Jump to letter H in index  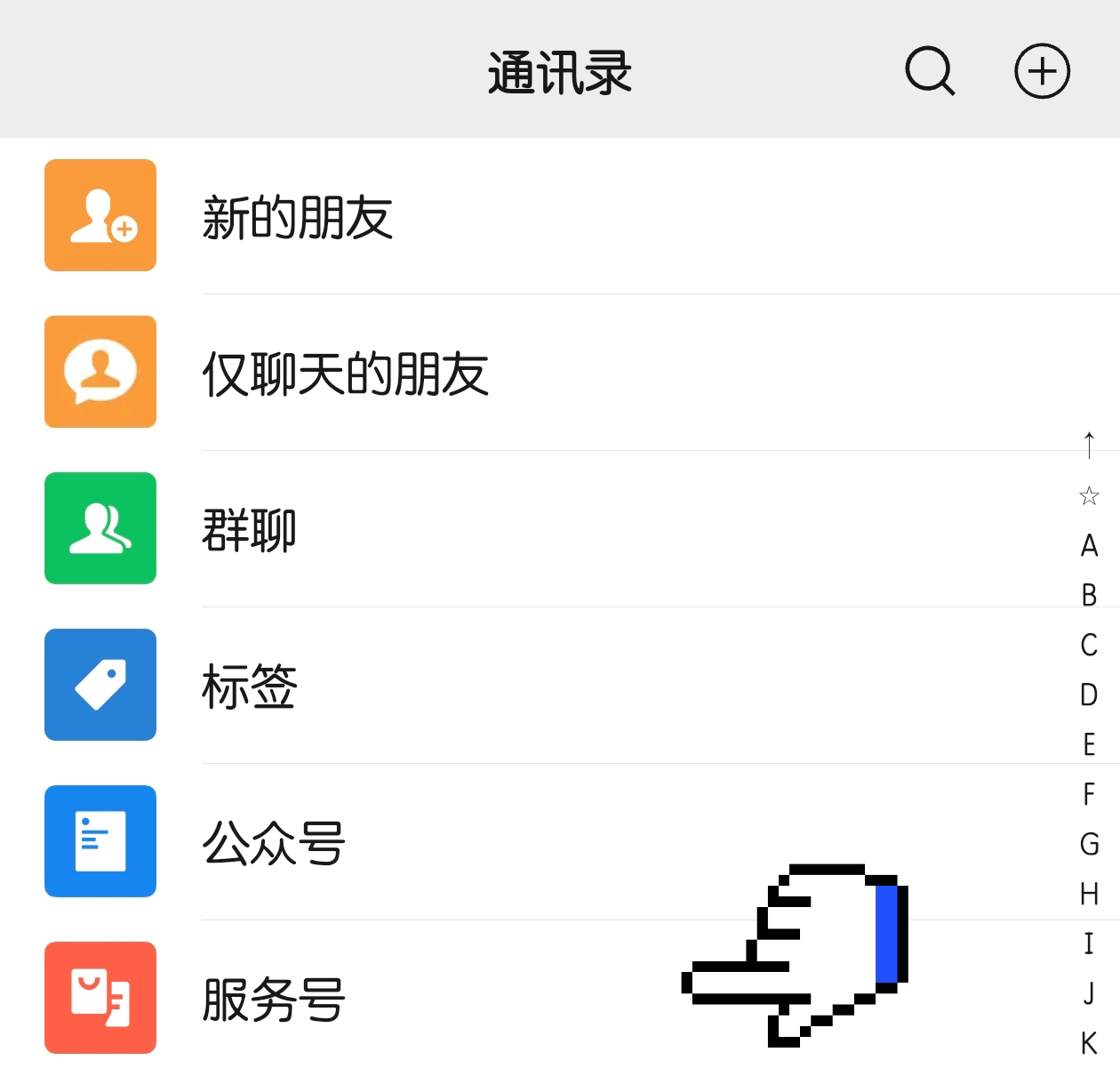click(1089, 894)
